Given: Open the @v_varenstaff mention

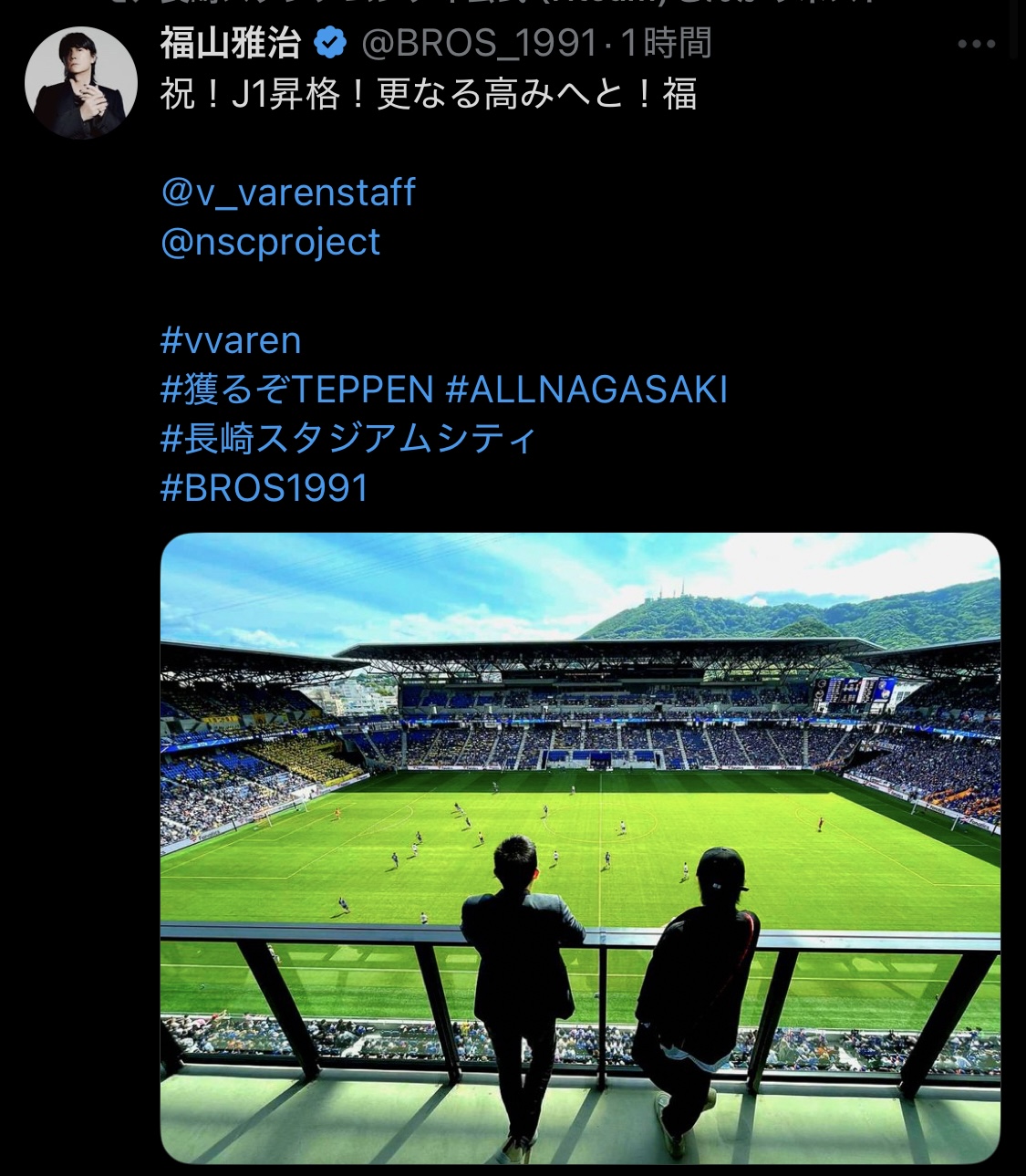Looking at the screenshot, I should pos(288,193).
